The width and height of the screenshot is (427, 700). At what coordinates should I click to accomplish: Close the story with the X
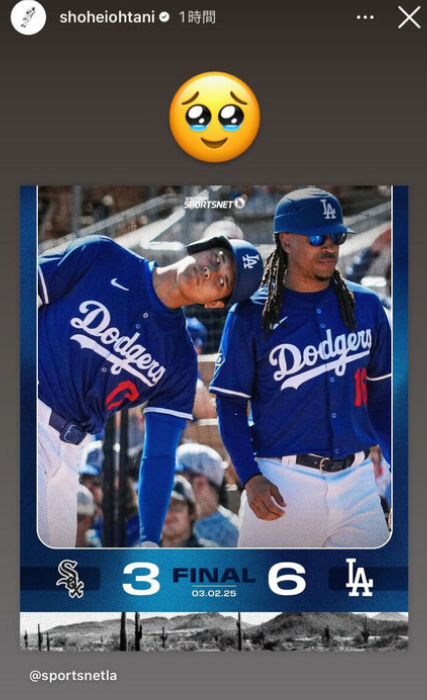(x=409, y=18)
